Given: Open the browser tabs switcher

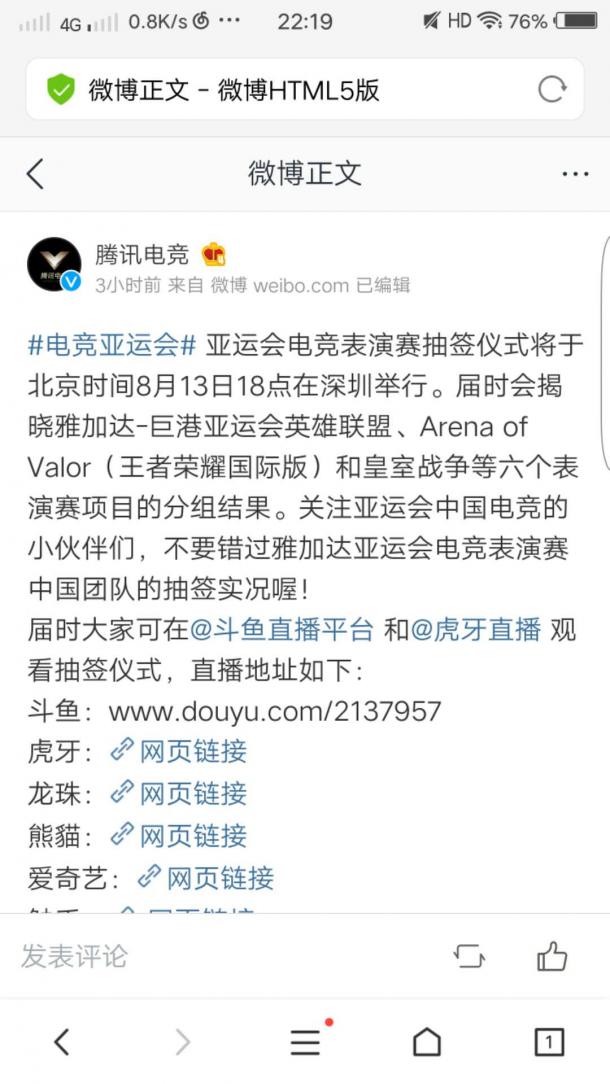Looking at the screenshot, I should (x=549, y=1042).
